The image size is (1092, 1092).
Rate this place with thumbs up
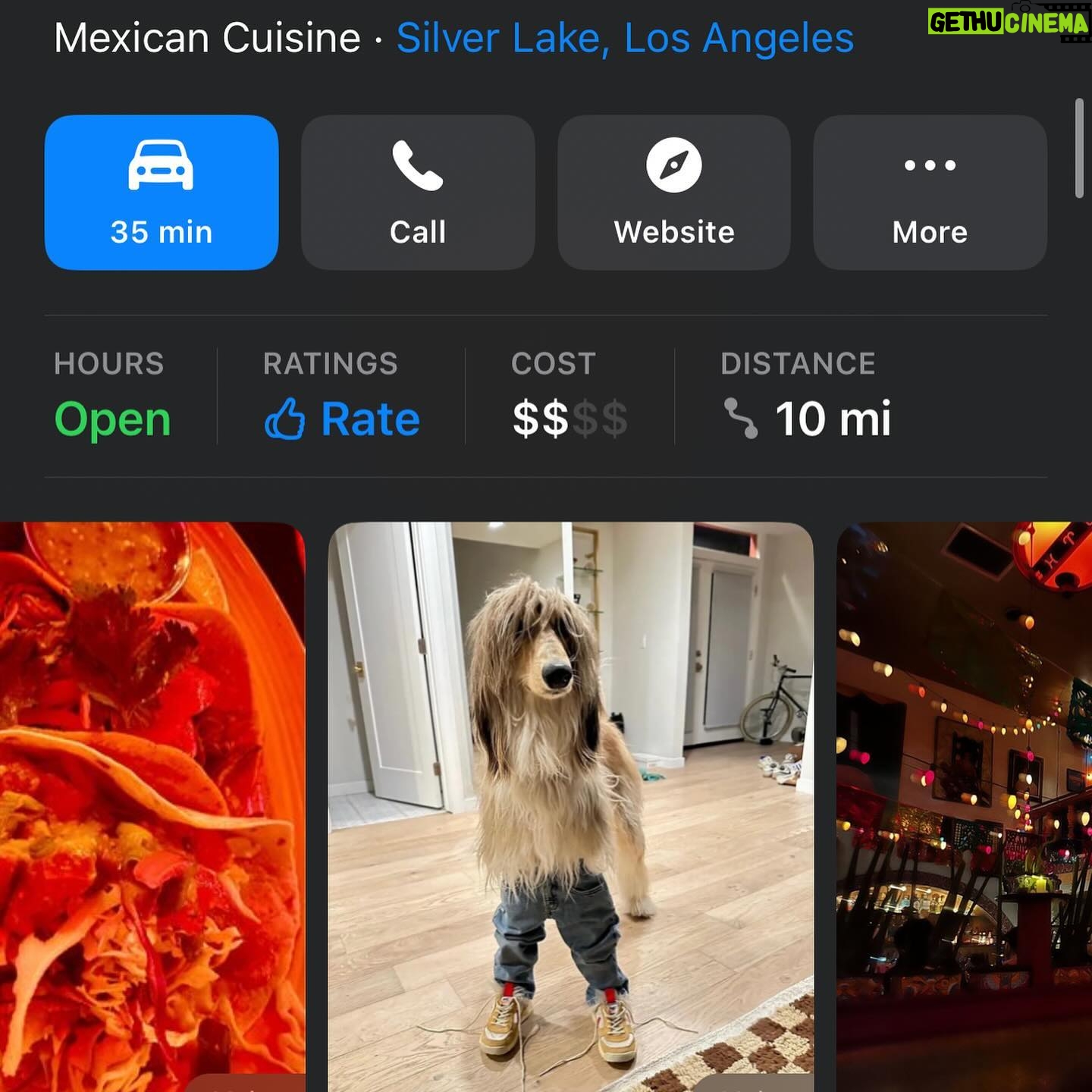pos(342,419)
